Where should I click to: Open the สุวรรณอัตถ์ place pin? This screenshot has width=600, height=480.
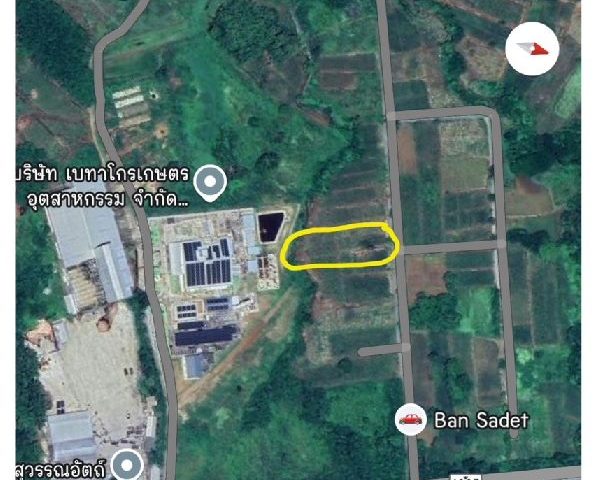(127, 464)
